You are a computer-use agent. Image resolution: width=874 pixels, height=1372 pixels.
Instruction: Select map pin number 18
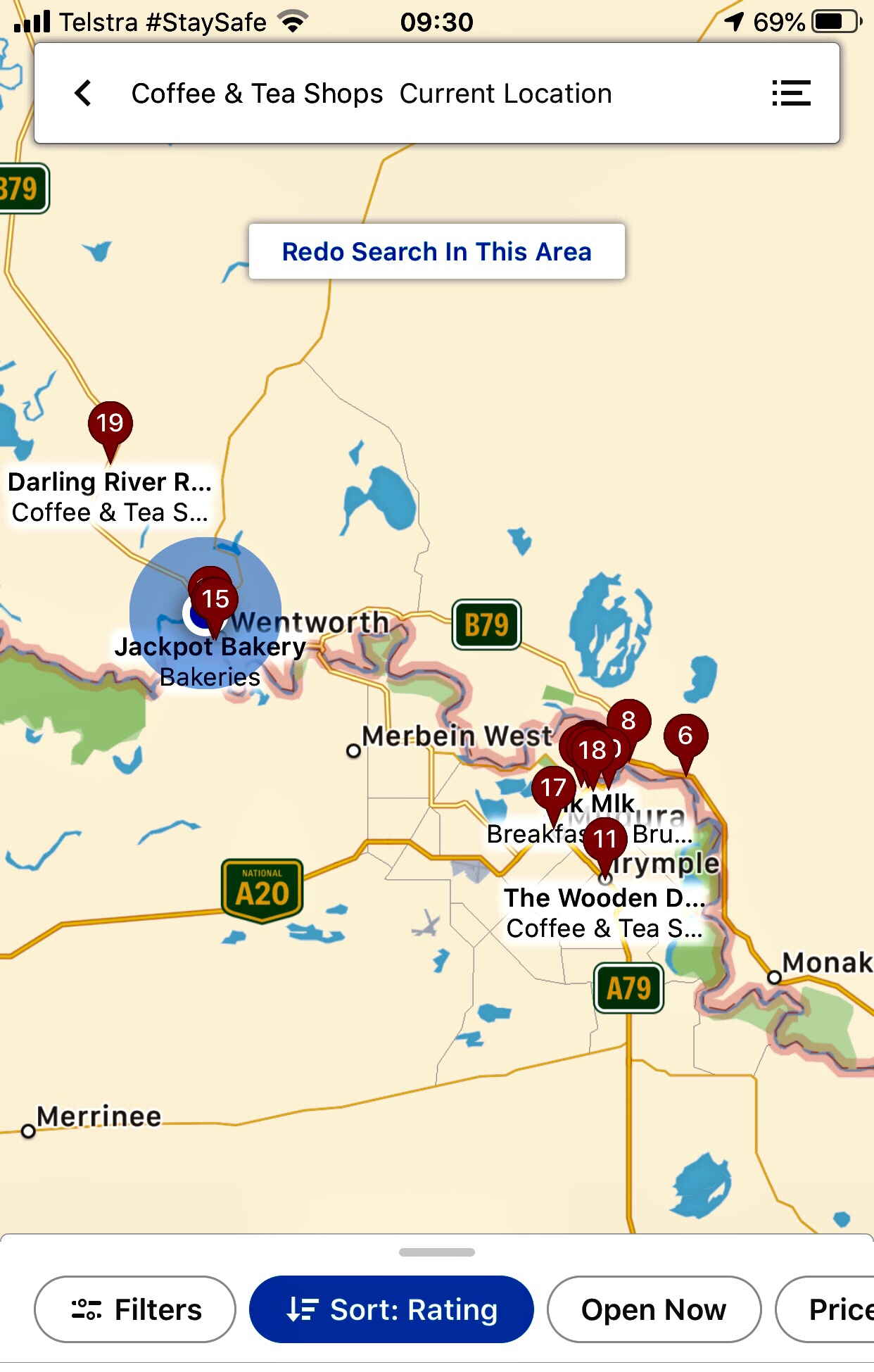coord(593,750)
